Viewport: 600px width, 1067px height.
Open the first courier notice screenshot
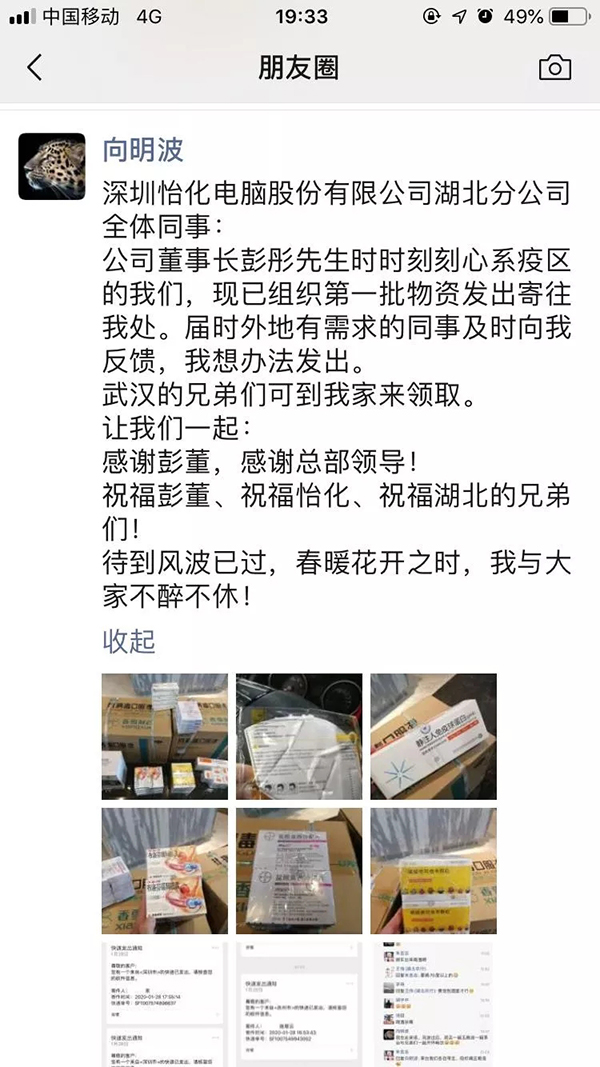tap(165, 1003)
